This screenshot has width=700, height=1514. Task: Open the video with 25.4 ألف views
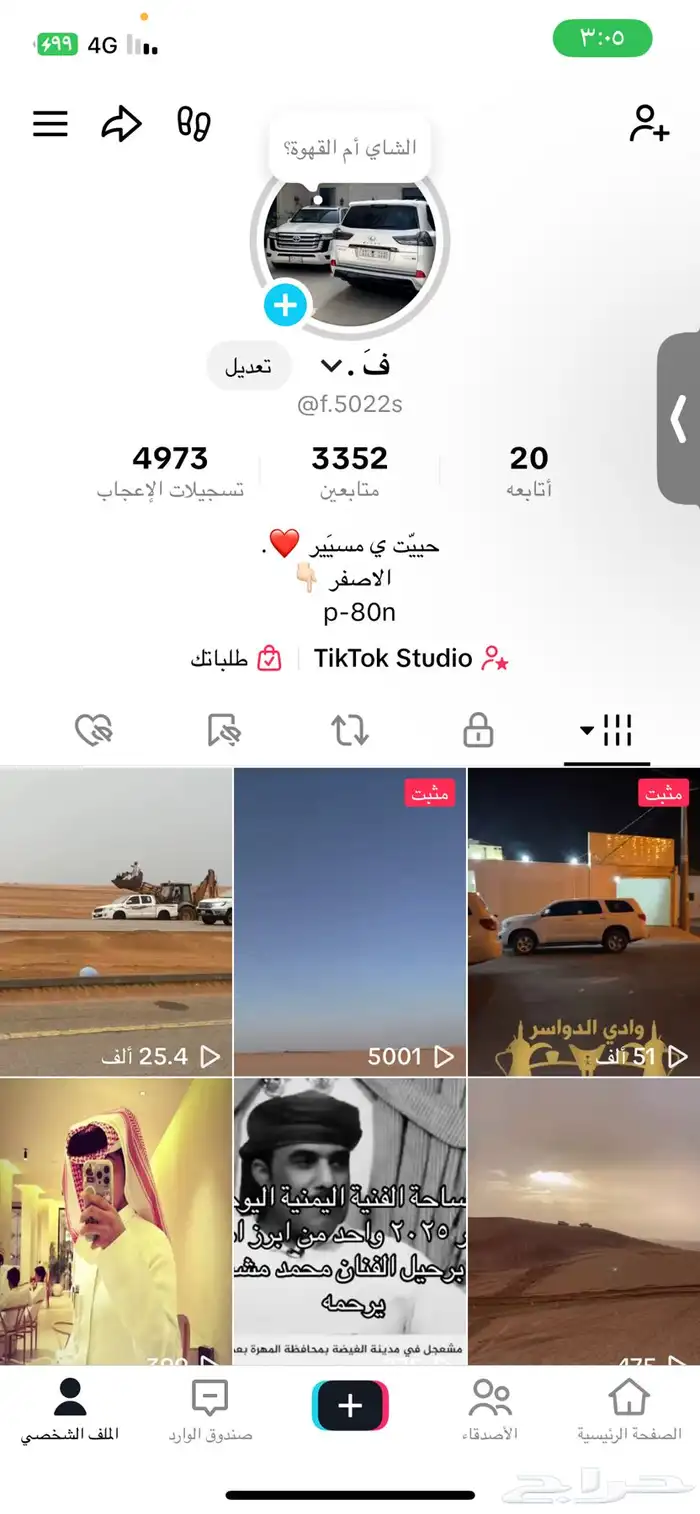(x=116, y=922)
